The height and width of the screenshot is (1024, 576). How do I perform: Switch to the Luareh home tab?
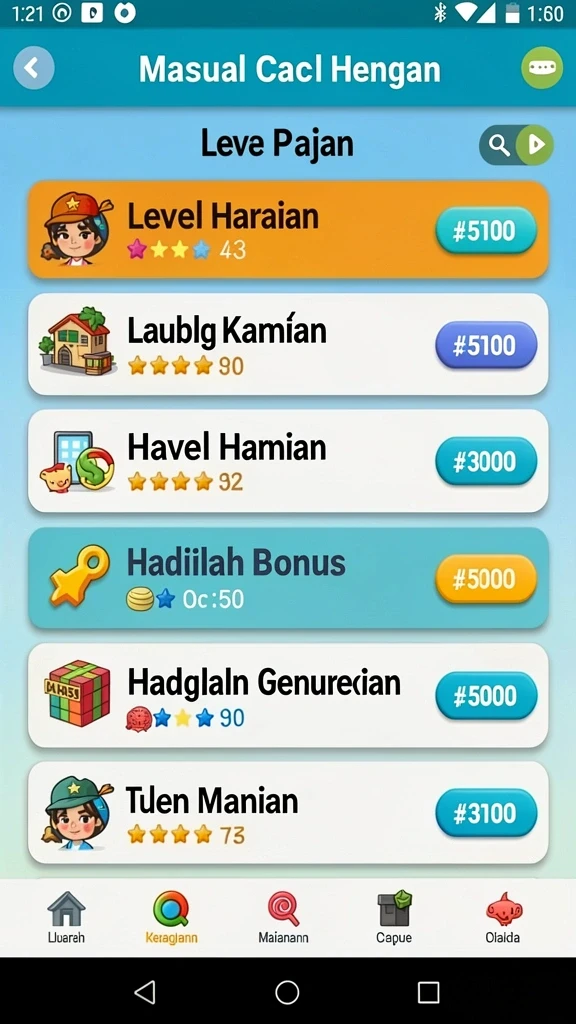[67, 917]
